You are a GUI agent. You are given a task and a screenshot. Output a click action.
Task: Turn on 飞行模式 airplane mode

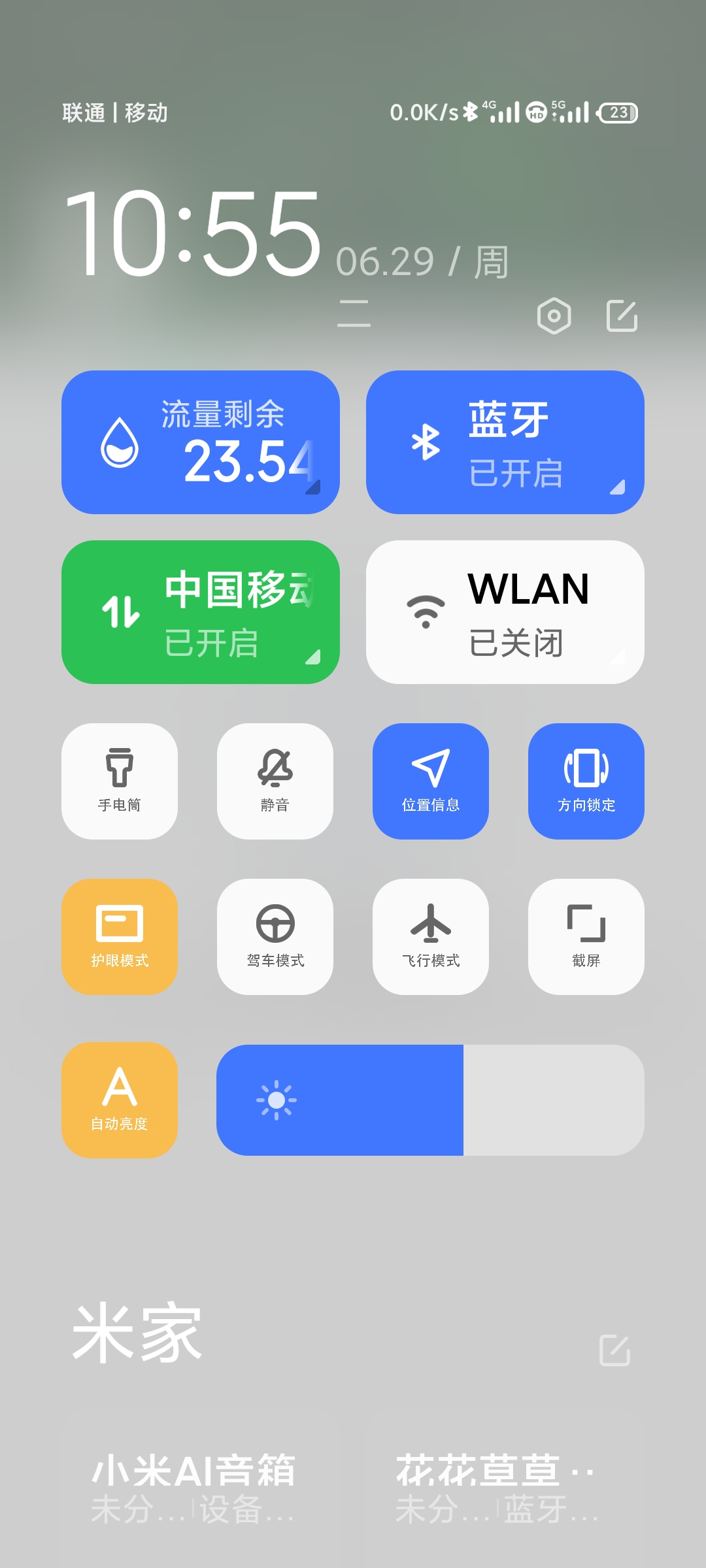431,937
